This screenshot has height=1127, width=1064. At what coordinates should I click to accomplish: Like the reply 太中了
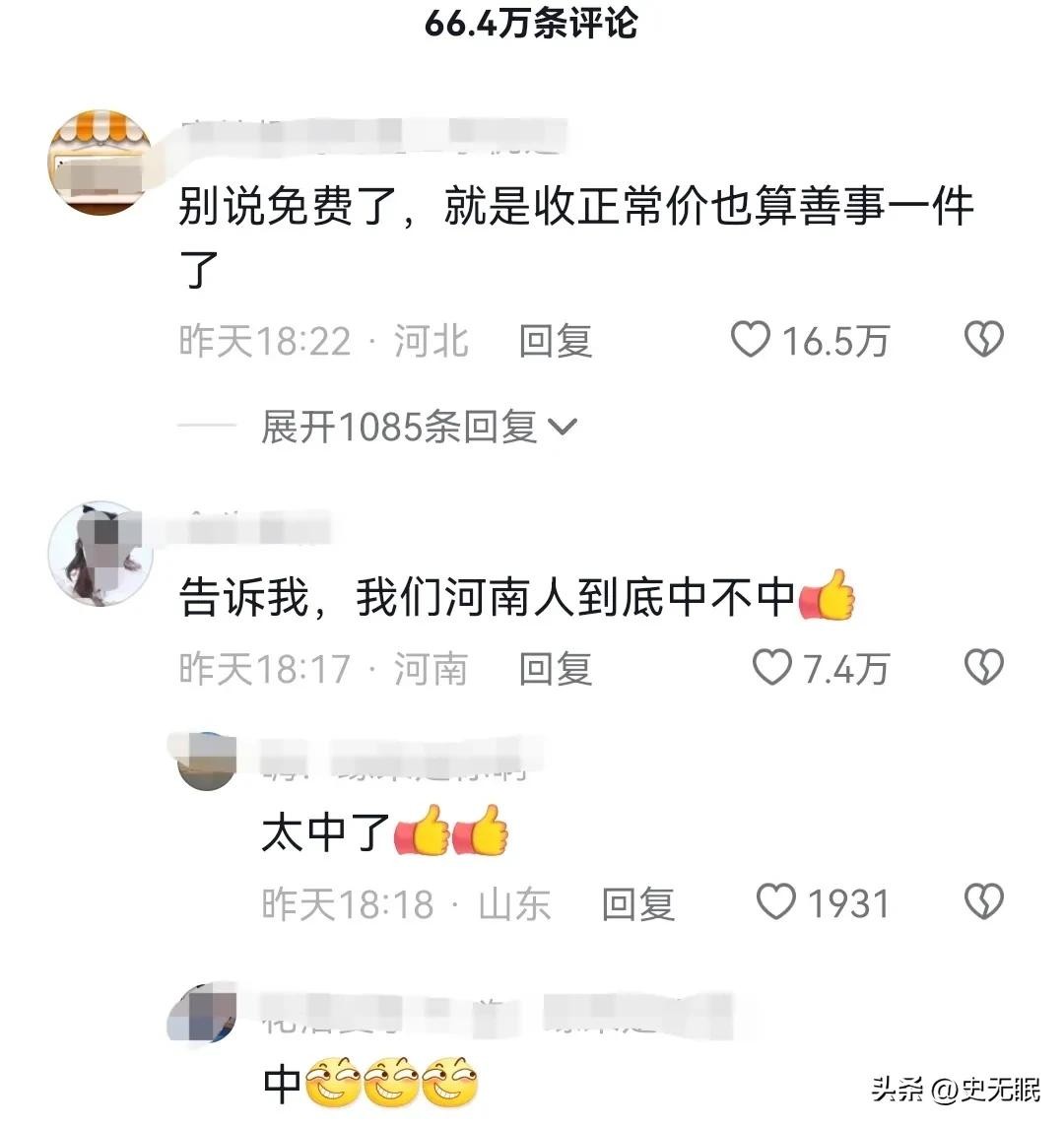coord(776,902)
